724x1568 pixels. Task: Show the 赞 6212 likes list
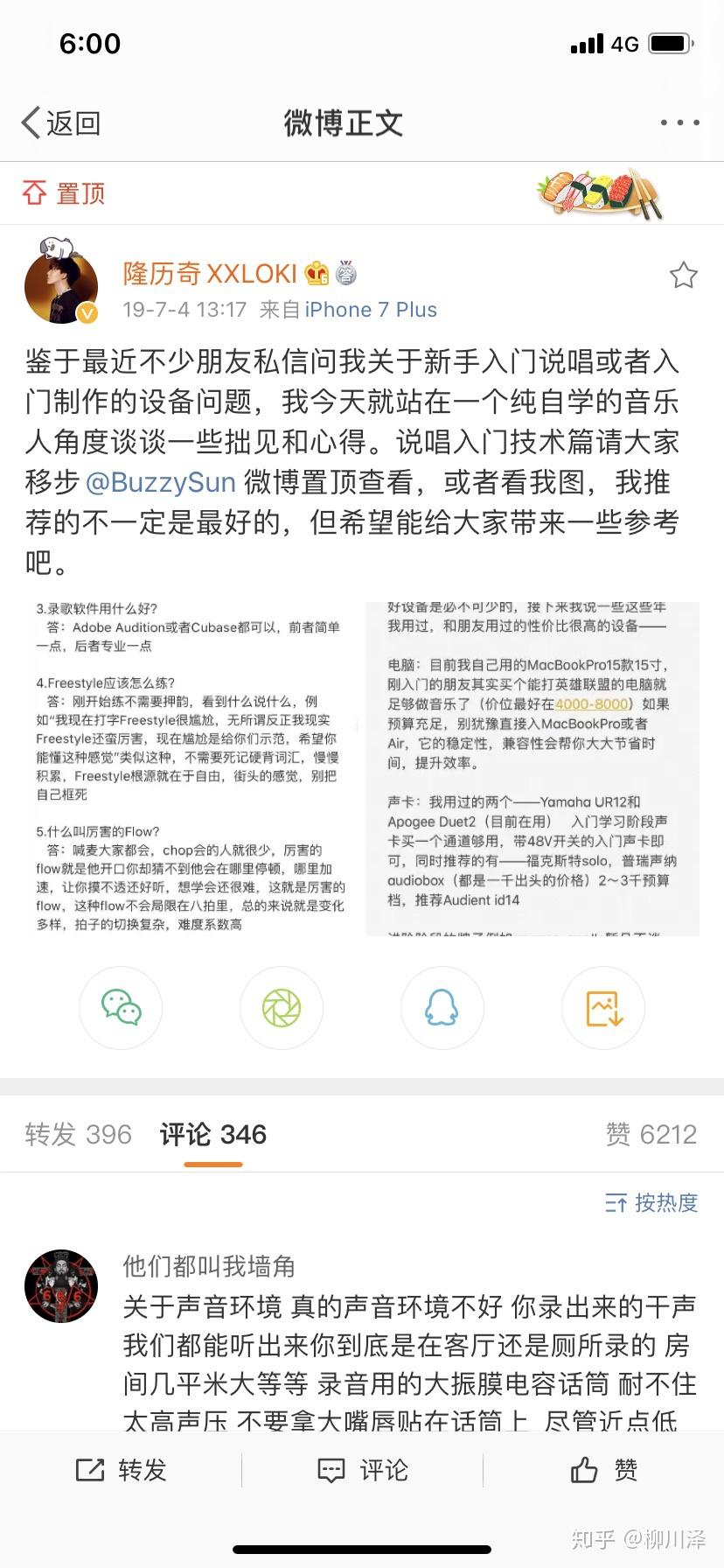point(651,1134)
